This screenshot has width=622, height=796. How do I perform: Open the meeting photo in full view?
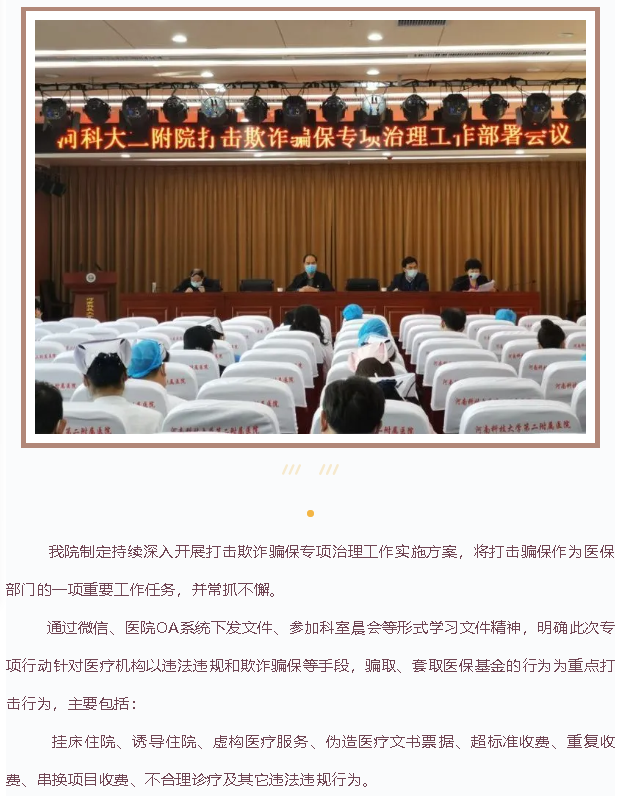pos(310,227)
